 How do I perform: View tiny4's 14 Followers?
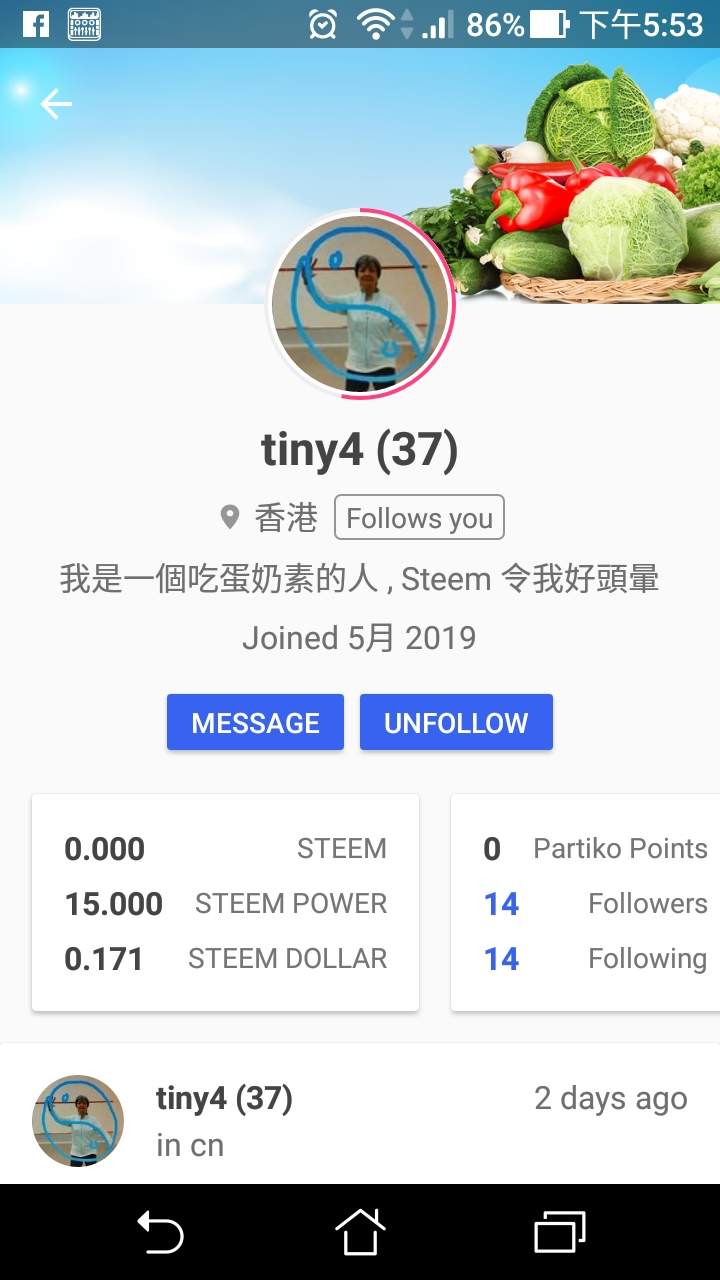(x=596, y=904)
